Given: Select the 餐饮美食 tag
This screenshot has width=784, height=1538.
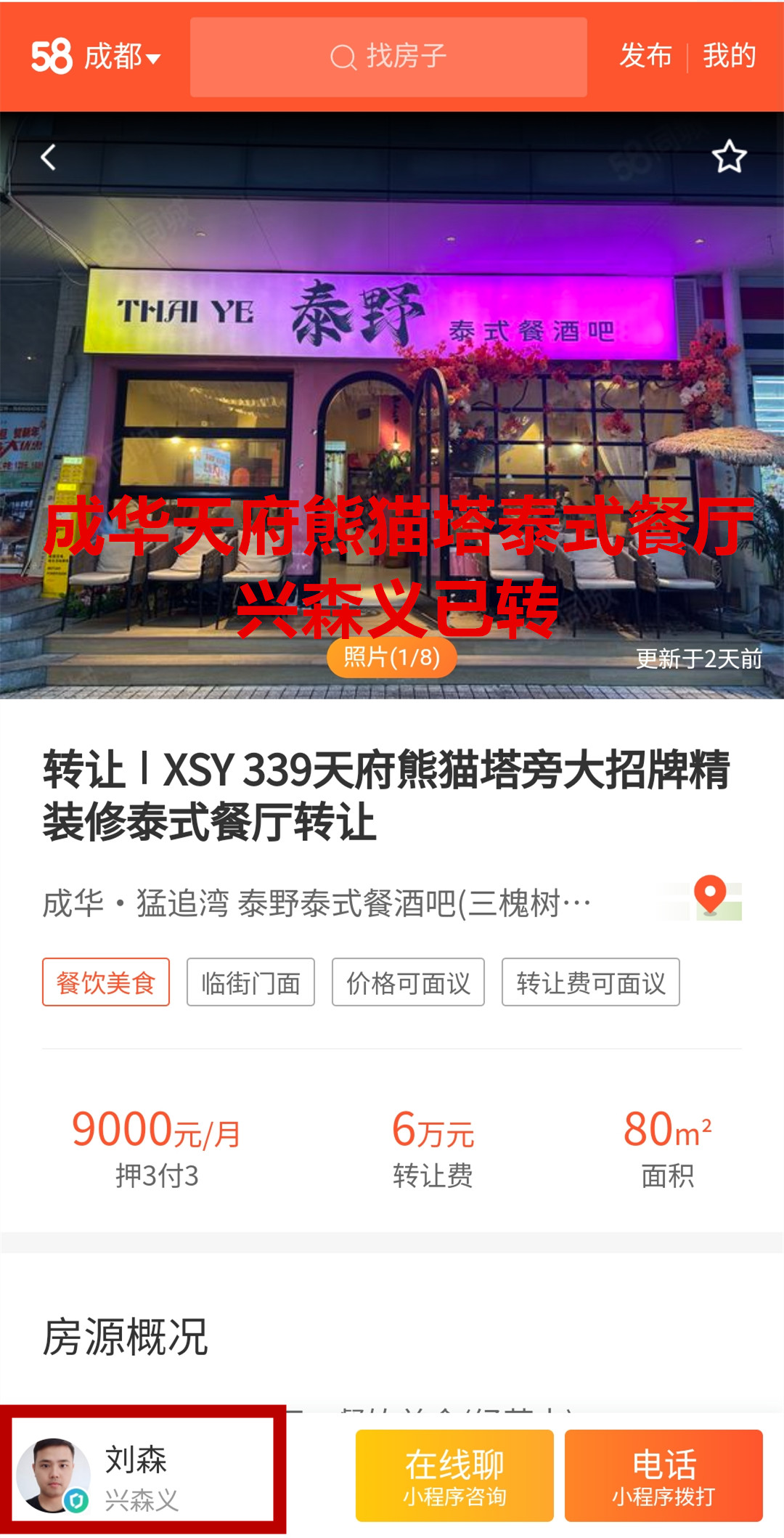Looking at the screenshot, I should [106, 982].
